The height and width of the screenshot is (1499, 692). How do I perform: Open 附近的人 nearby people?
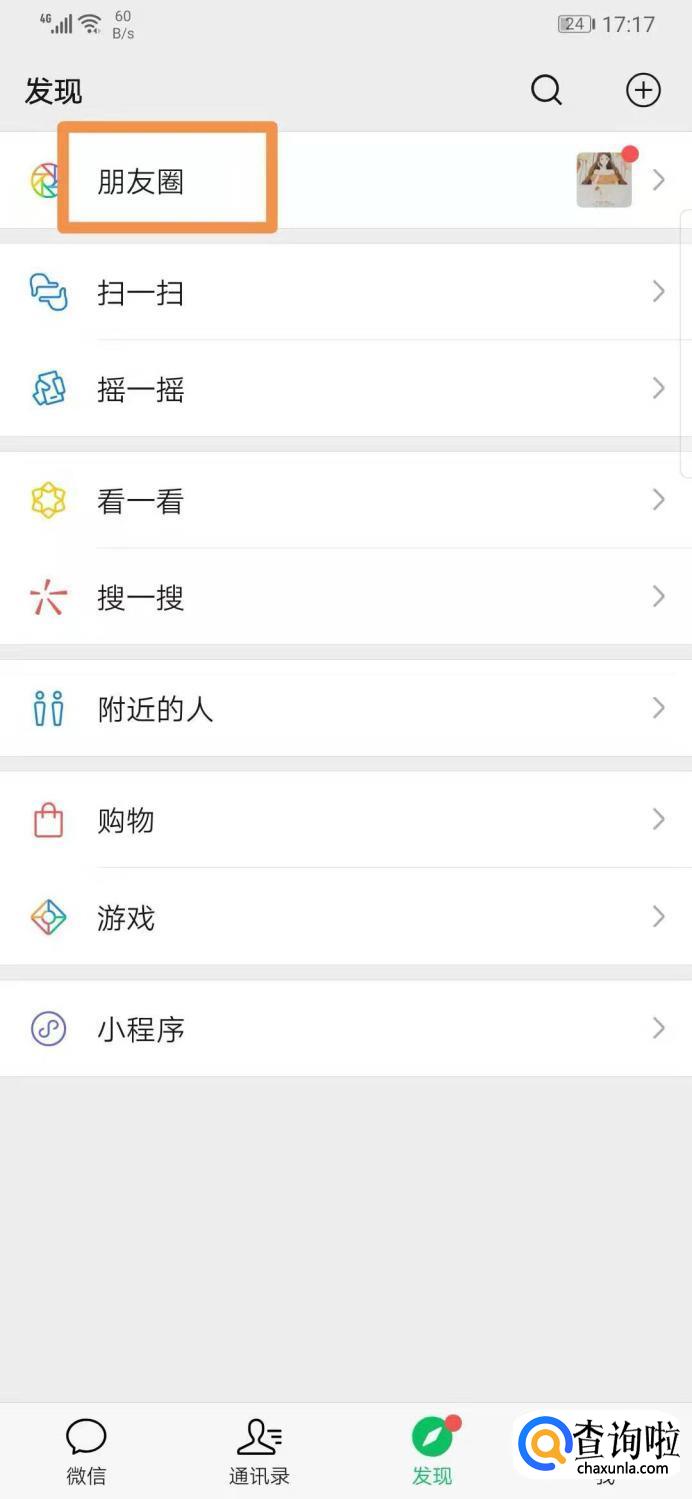(155, 708)
